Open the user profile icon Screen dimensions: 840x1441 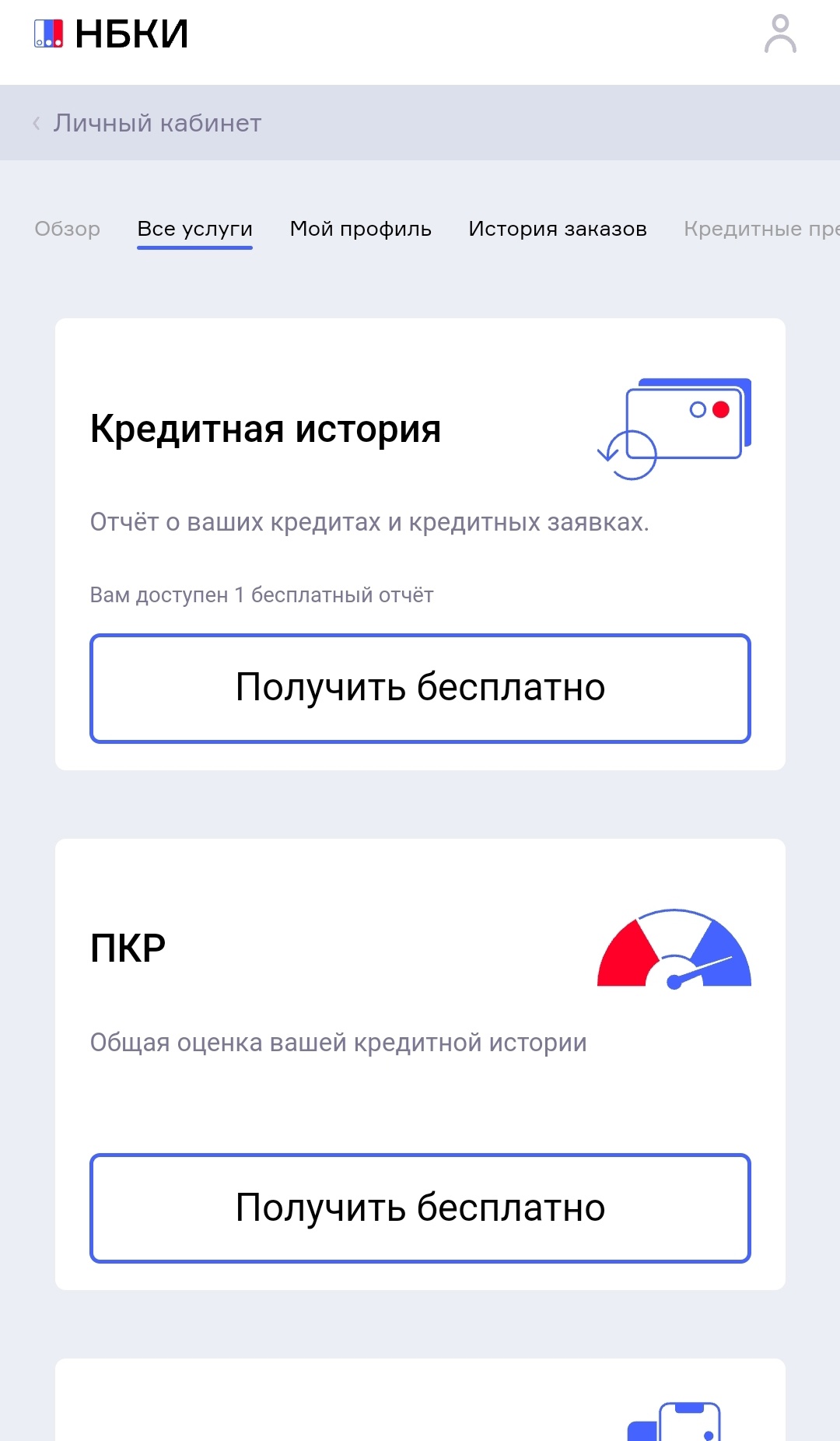(x=780, y=35)
